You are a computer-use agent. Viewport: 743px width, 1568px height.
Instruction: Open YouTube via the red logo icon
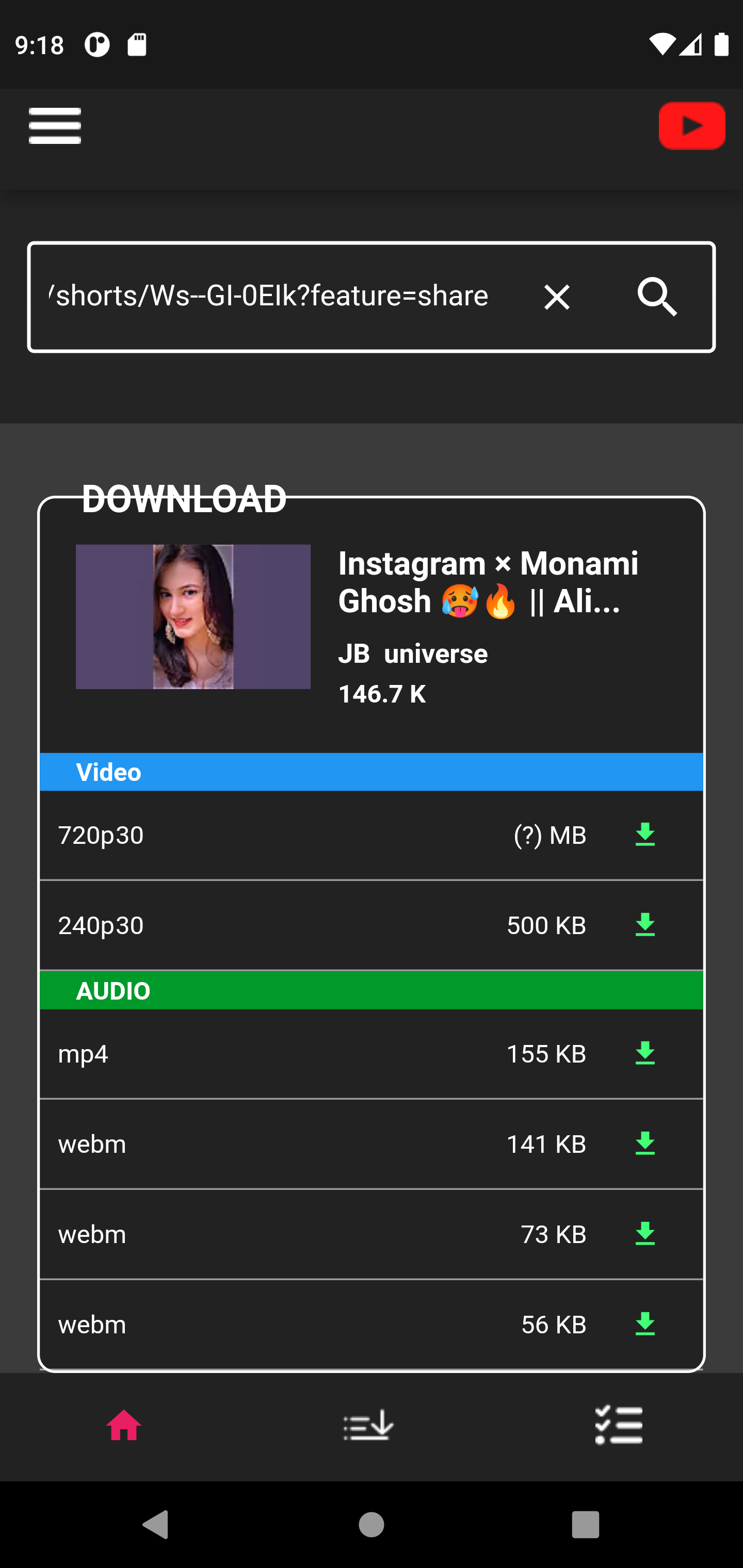[x=691, y=126]
